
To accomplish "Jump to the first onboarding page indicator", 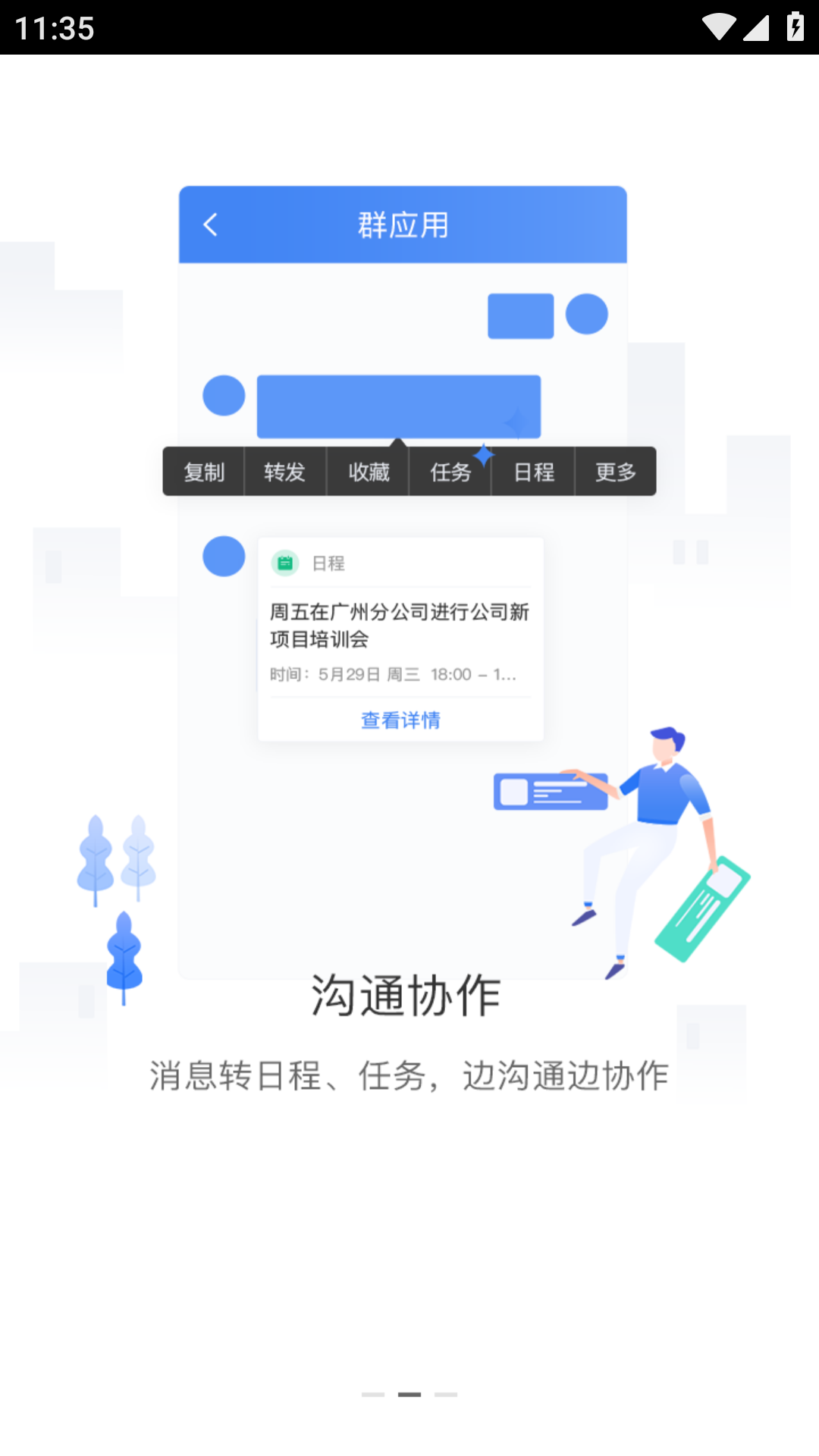I will (x=373, y=1394).
